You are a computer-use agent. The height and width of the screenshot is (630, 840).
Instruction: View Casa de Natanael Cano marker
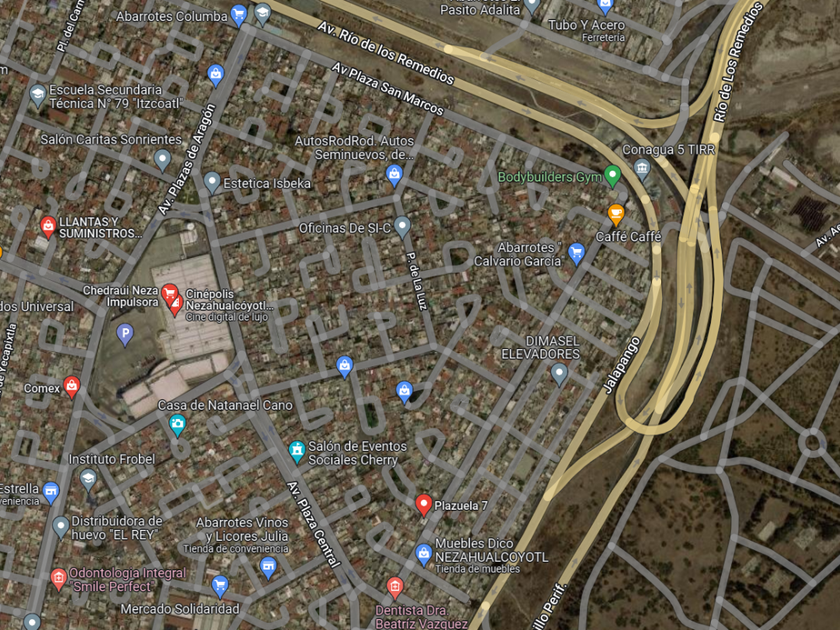click(x=177, y=425)
